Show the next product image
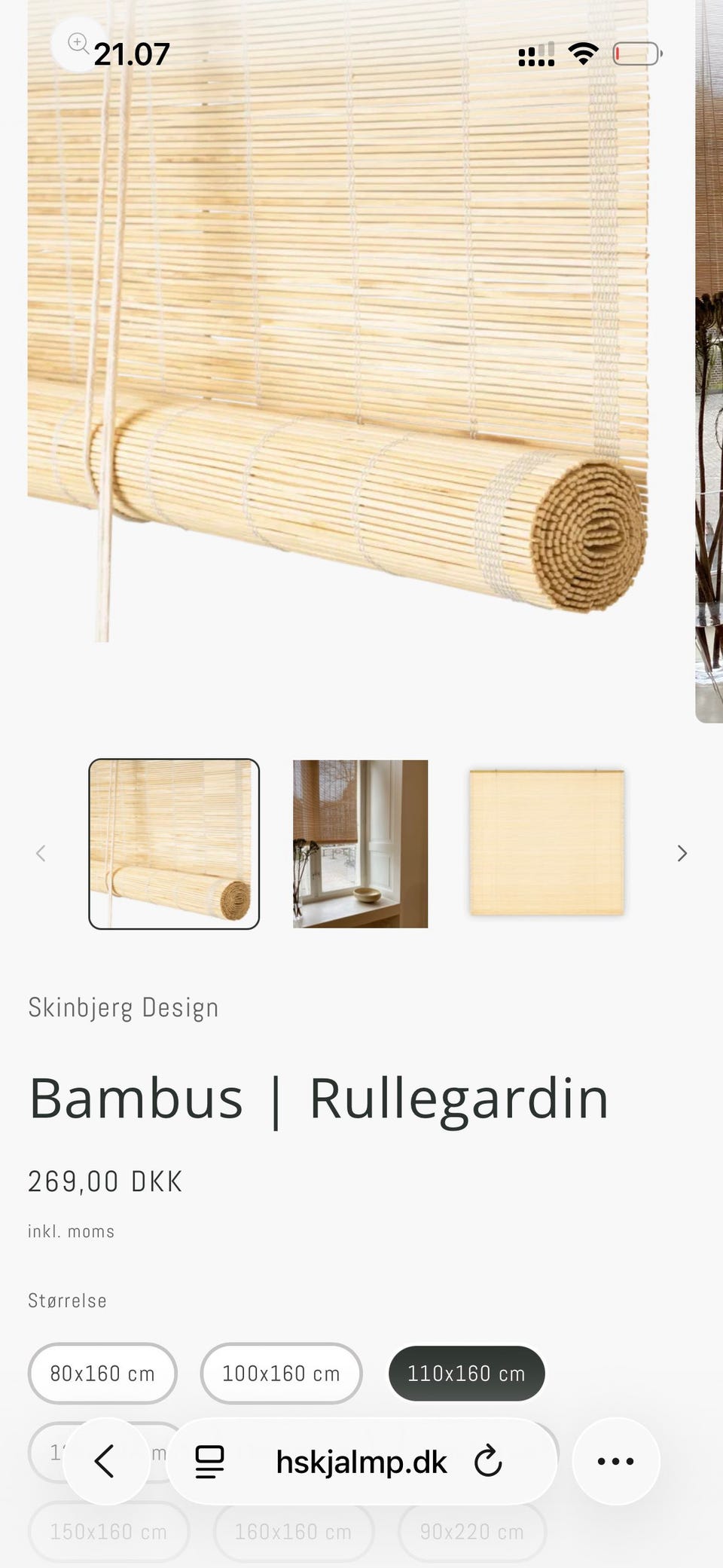This screenshot has width=723, height=1568. pyautogui.click(x=682, y=852)
